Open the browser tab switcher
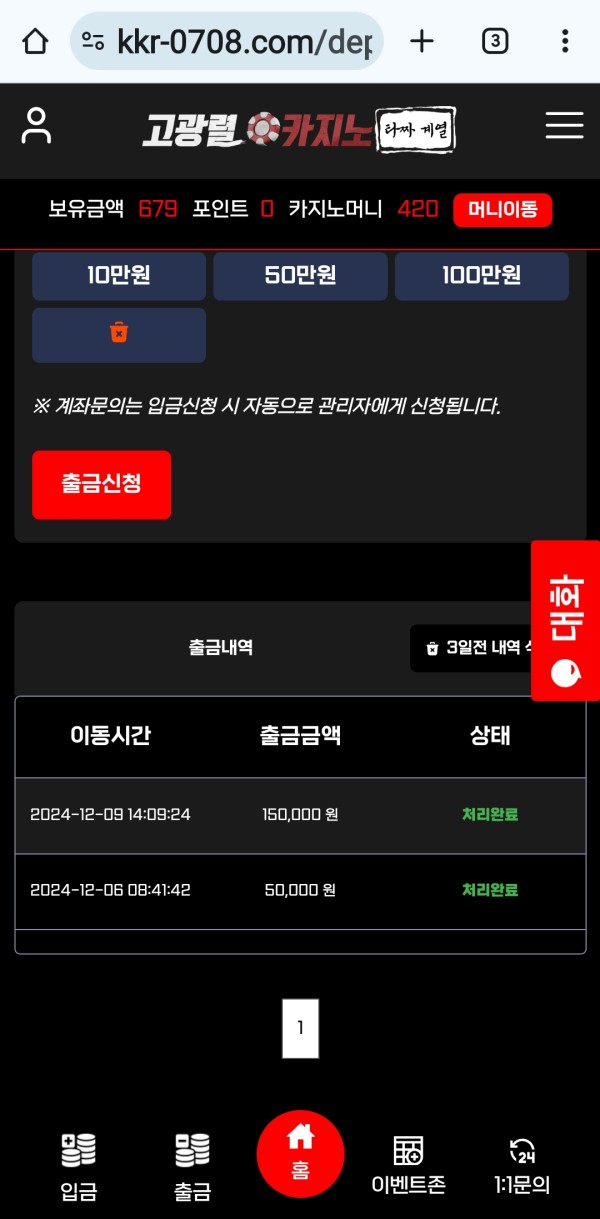600x1219 pixels. click(494, 41)
